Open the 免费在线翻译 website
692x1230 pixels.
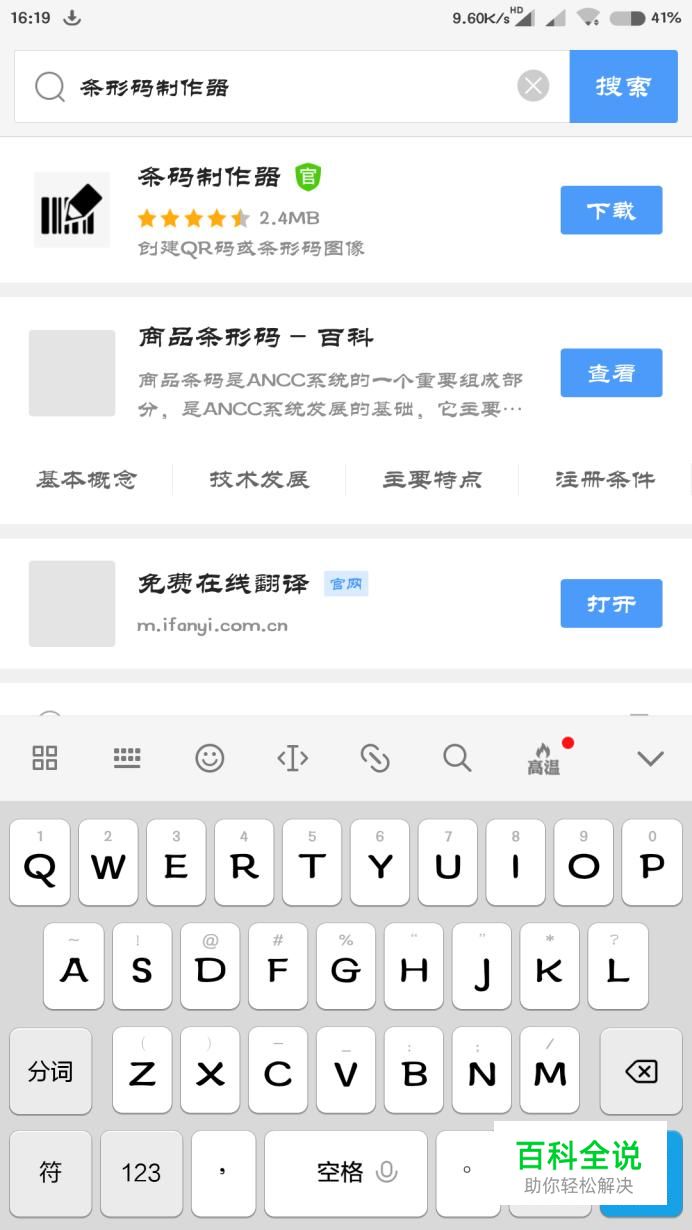tap(611, 604)
